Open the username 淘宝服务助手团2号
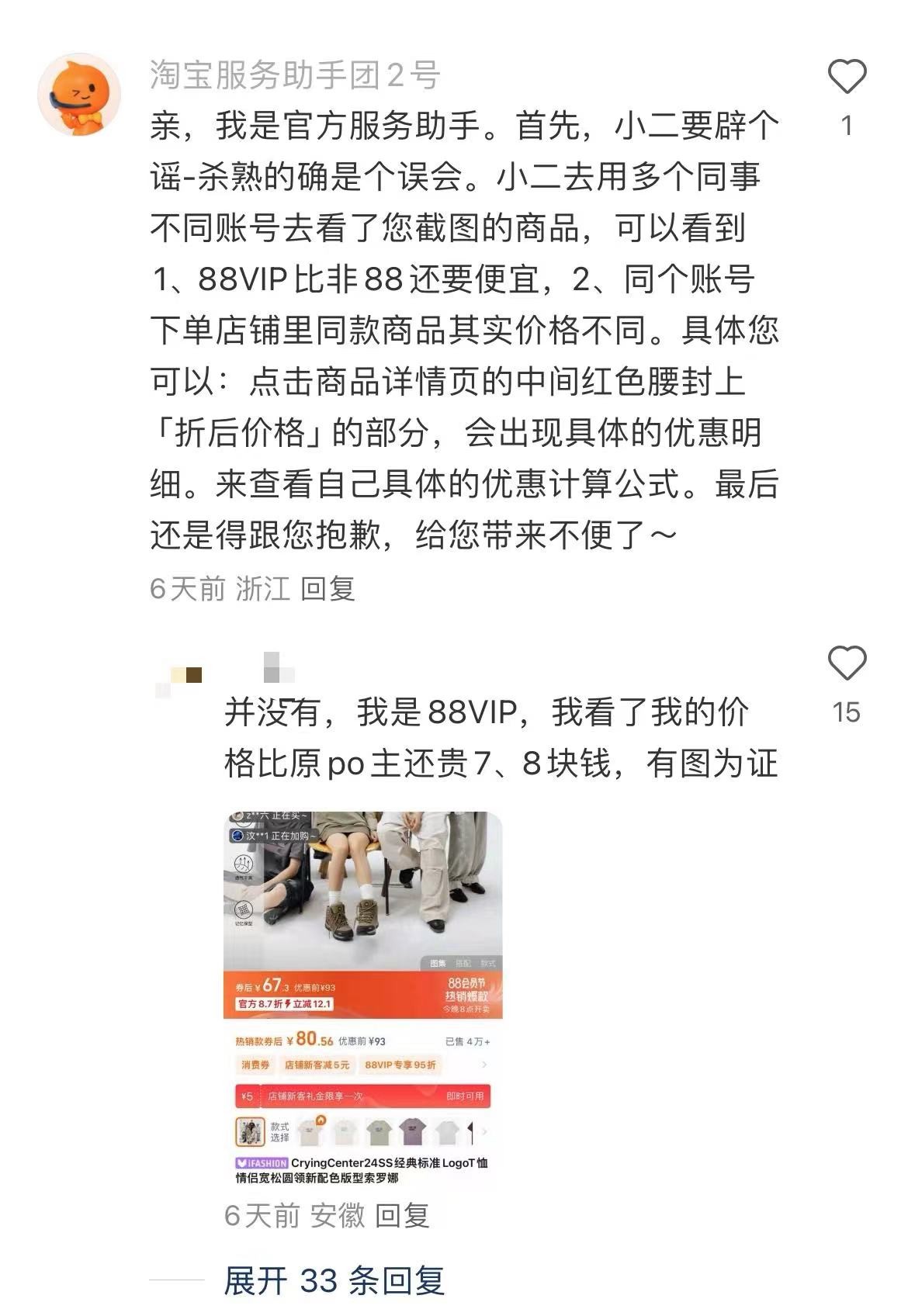Viewport: 908px width, 1316px height. coord(295,75)
